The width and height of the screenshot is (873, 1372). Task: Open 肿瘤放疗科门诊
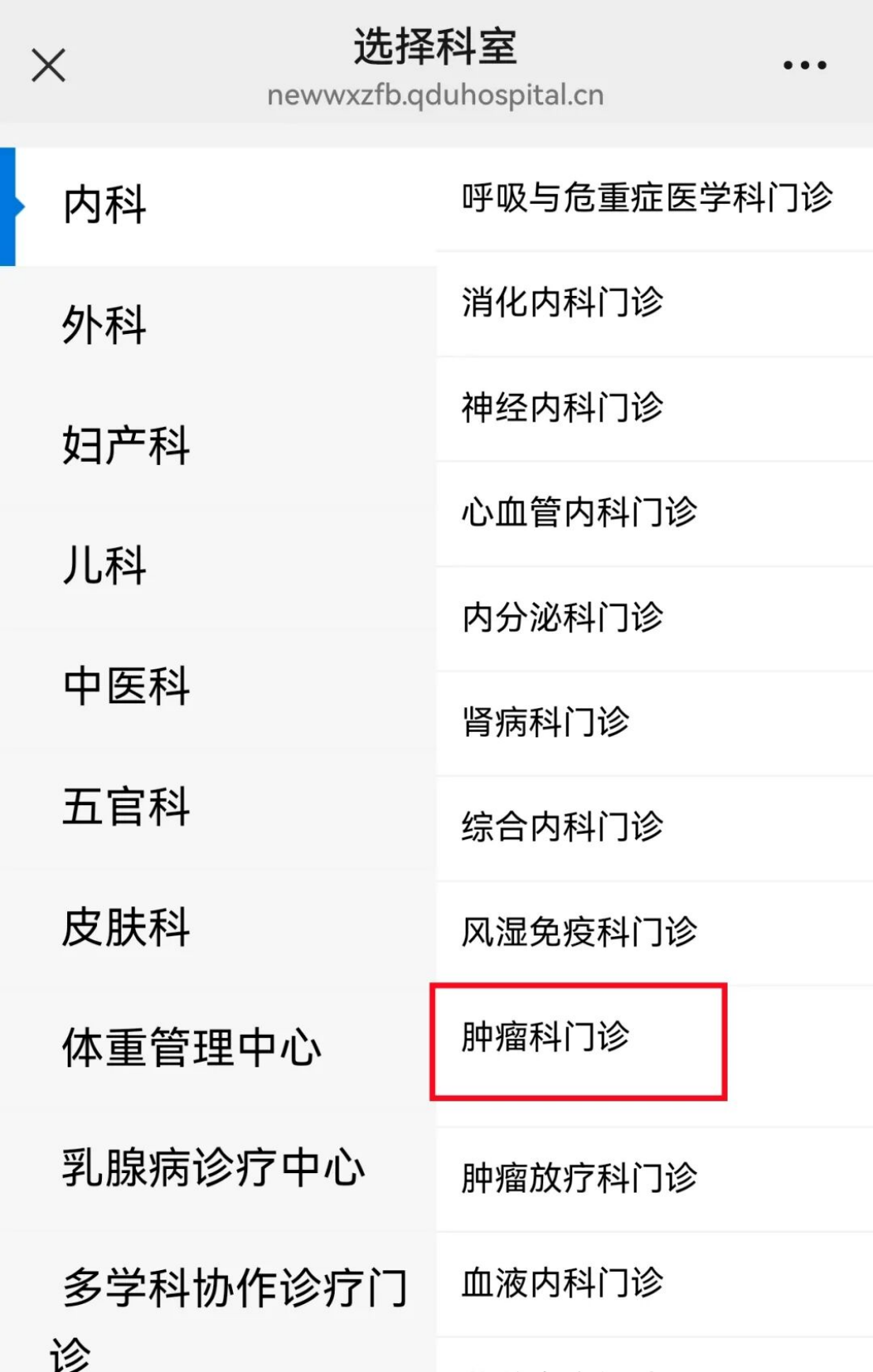579,1178
